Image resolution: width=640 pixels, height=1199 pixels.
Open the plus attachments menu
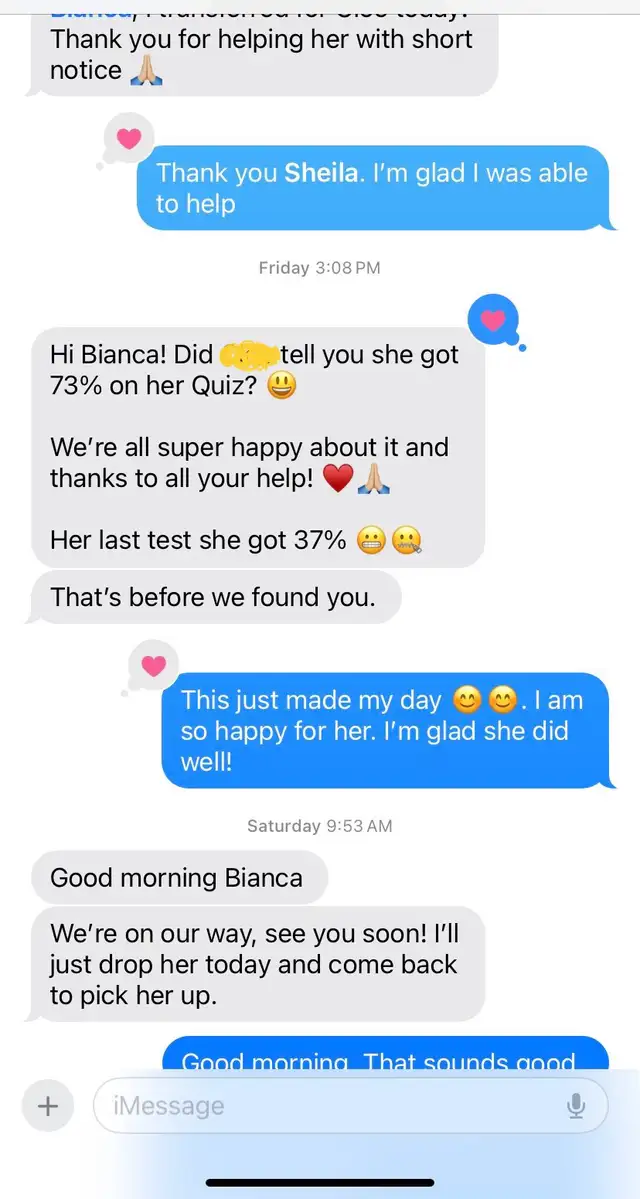(x=47, y=1106)
